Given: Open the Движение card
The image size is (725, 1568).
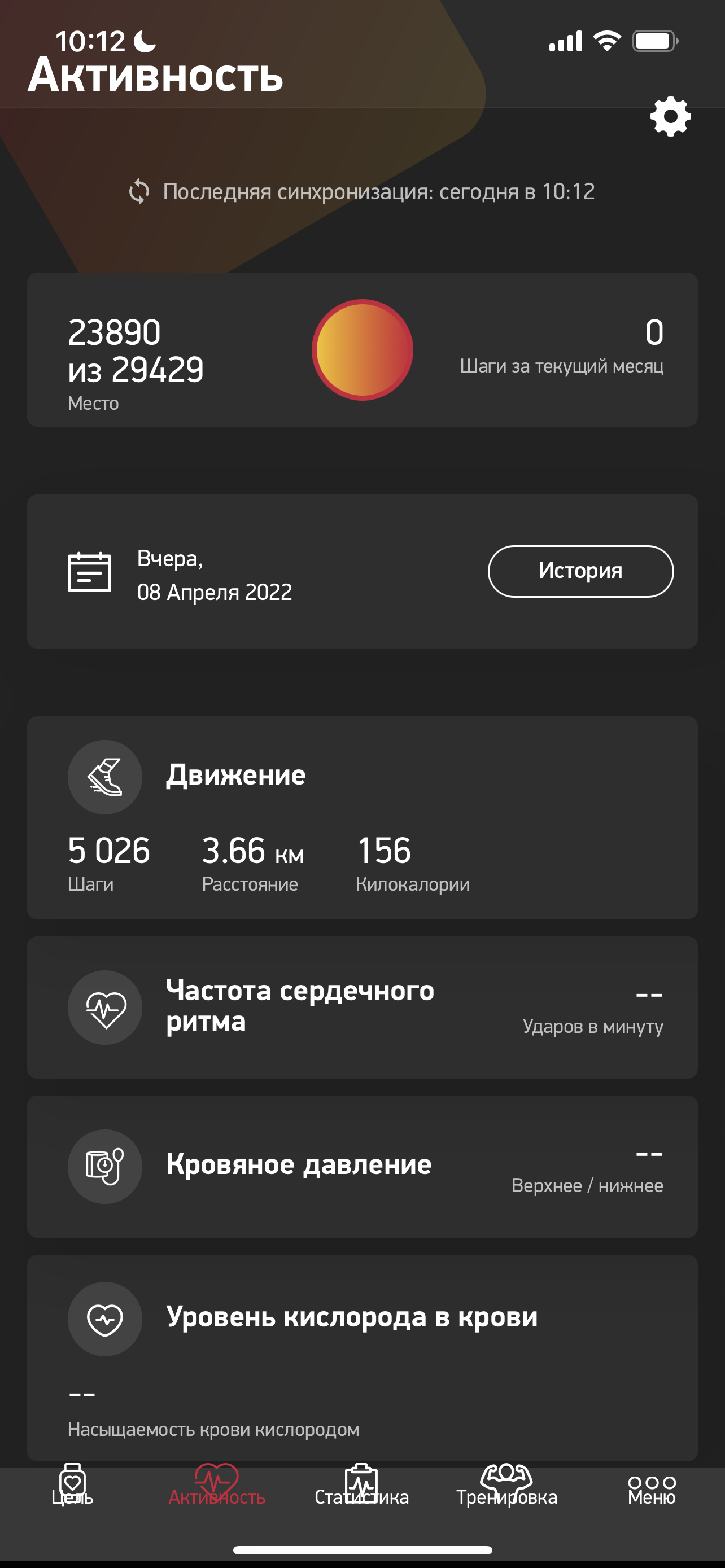Looking at the screenshot, I should (x=362, y=817).
